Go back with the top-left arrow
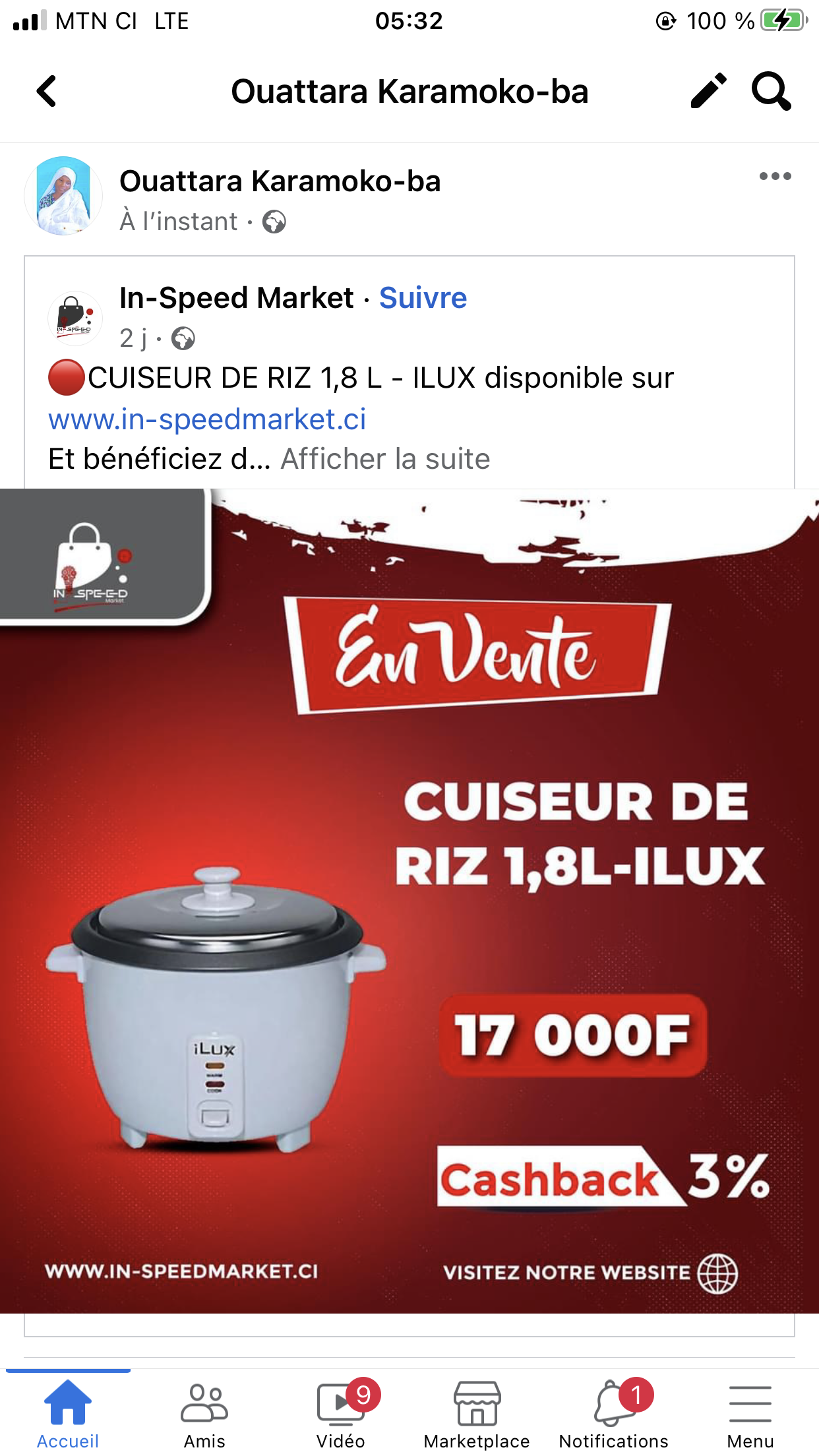819x1456 pixels. 46,91
